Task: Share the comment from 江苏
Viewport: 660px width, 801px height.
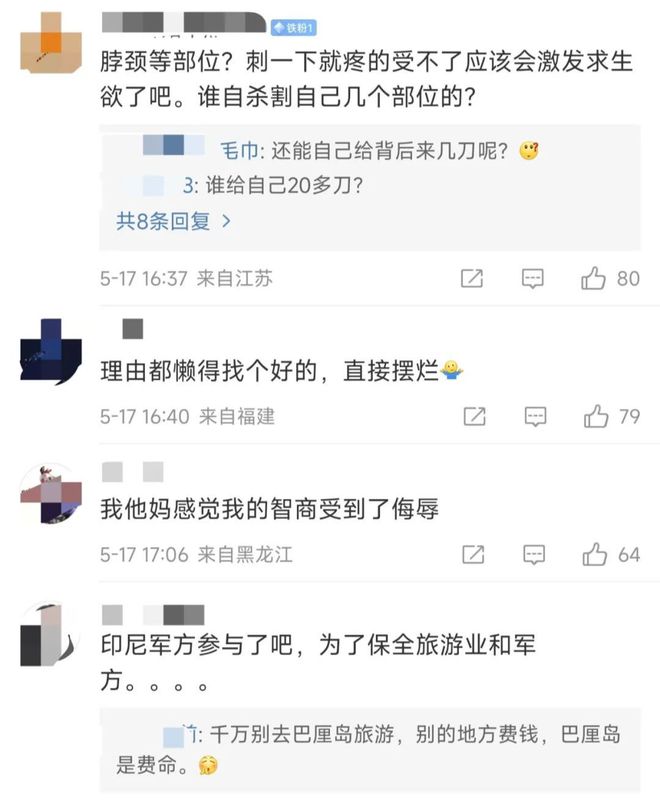Action: 472,279
